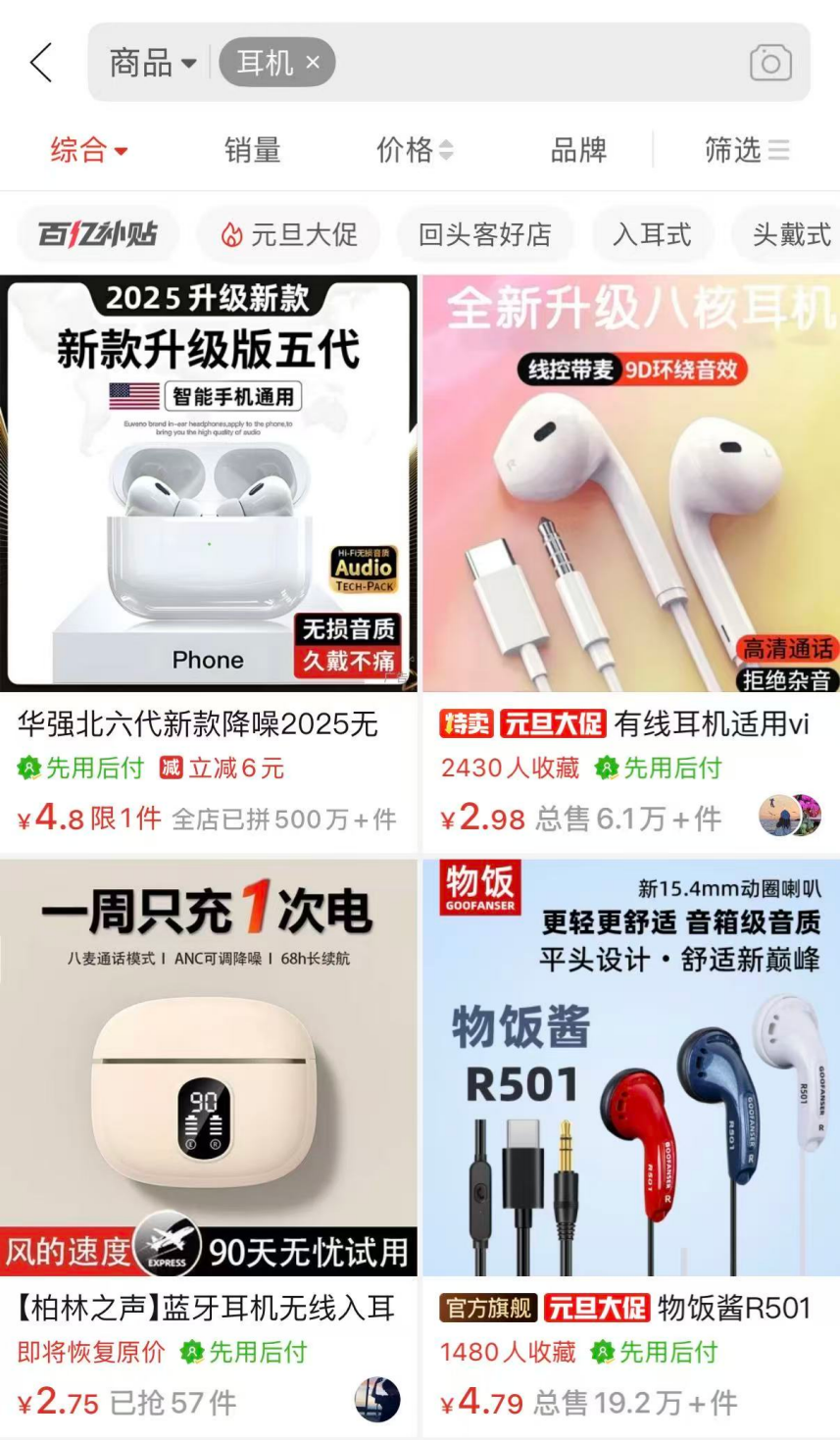Open the 品牌 filter
The image size is (840, 1440).
578,150
